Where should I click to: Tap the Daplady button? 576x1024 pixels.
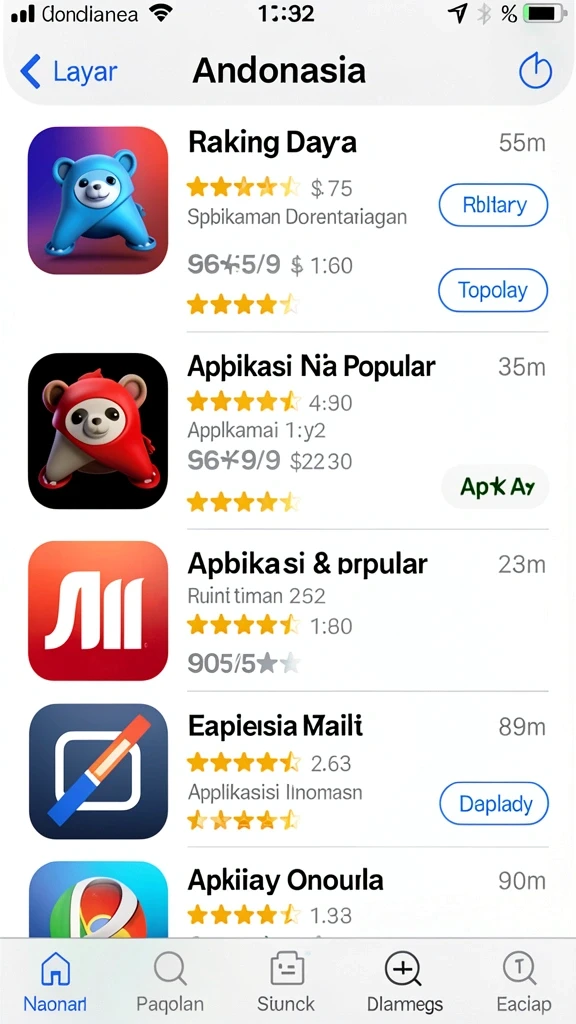click(494, 803)
